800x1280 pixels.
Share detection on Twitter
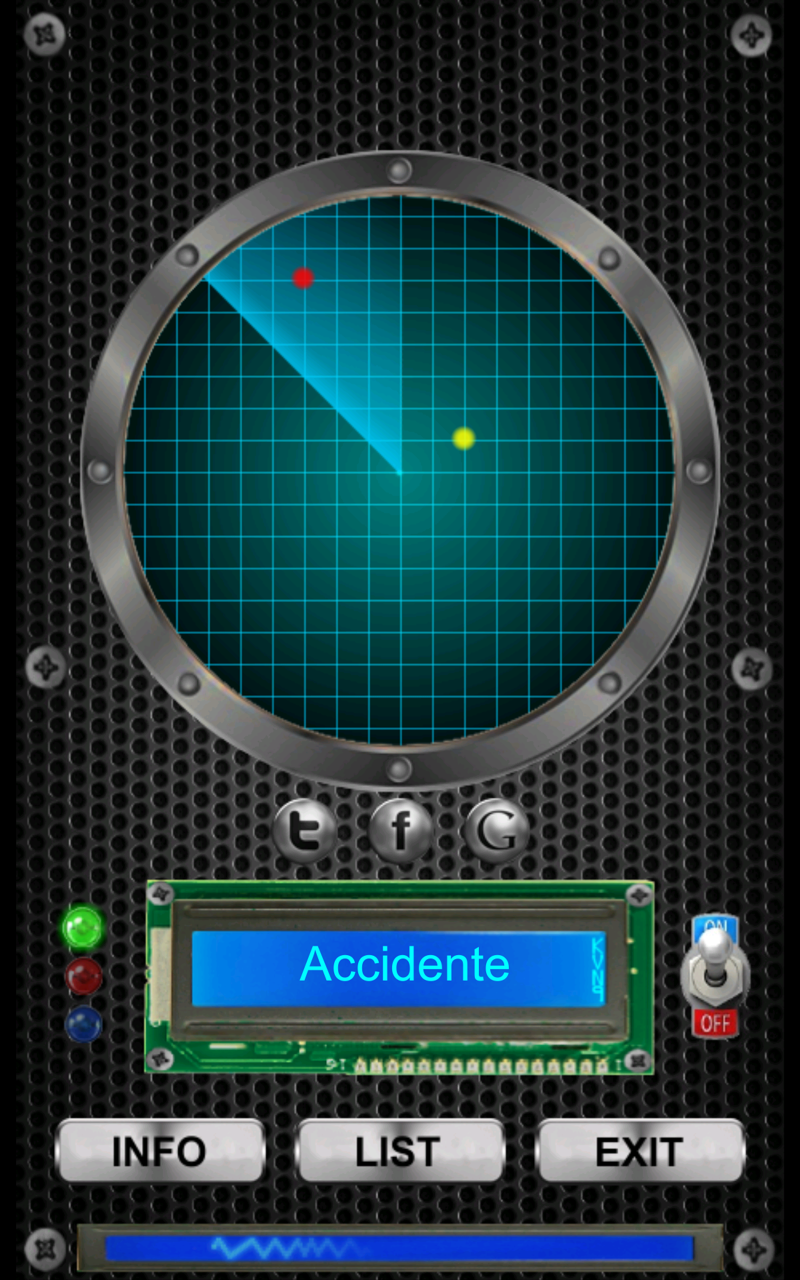tap(307, 830)
